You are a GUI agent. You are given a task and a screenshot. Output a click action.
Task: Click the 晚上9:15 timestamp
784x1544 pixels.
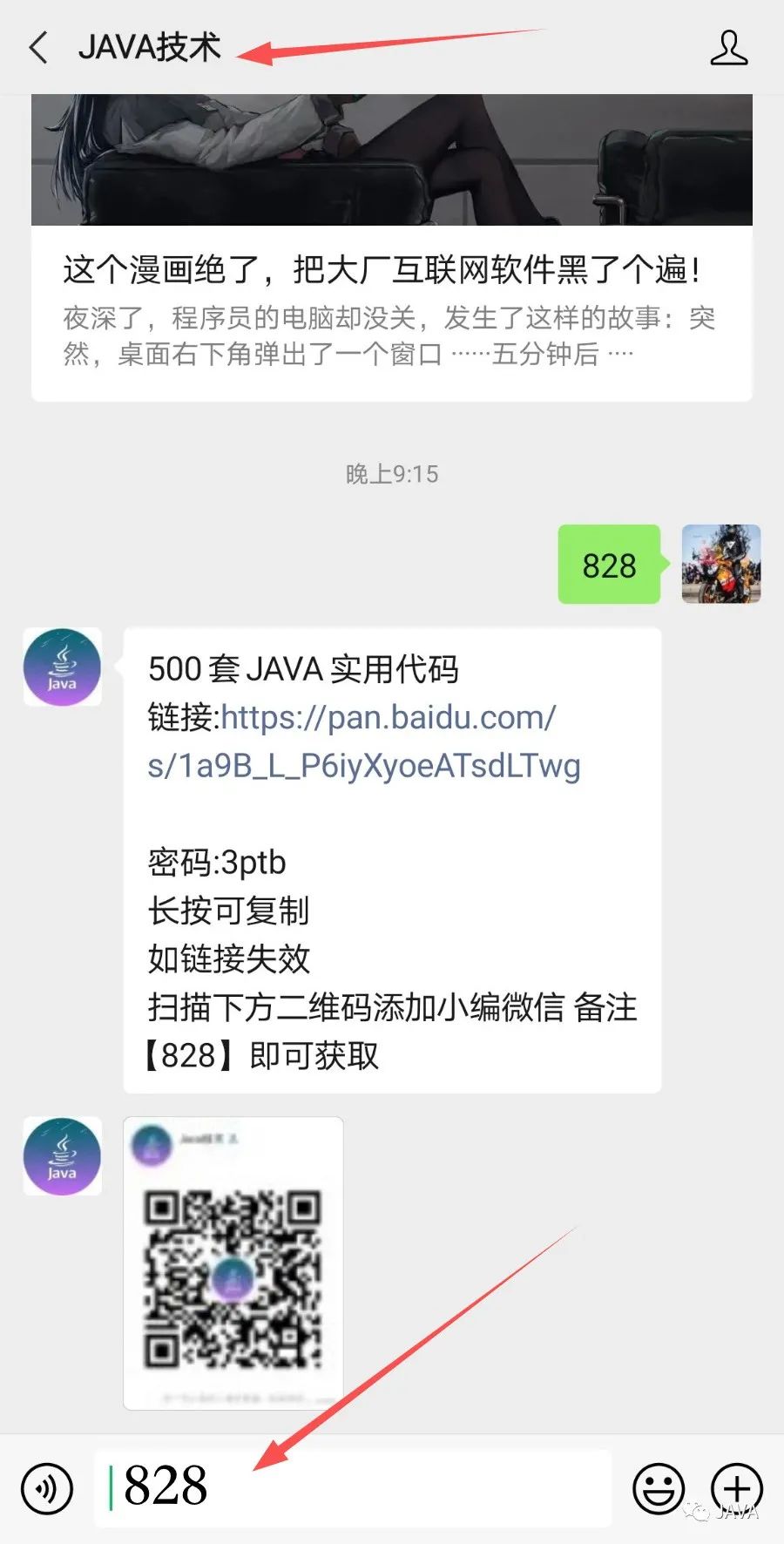392,474
